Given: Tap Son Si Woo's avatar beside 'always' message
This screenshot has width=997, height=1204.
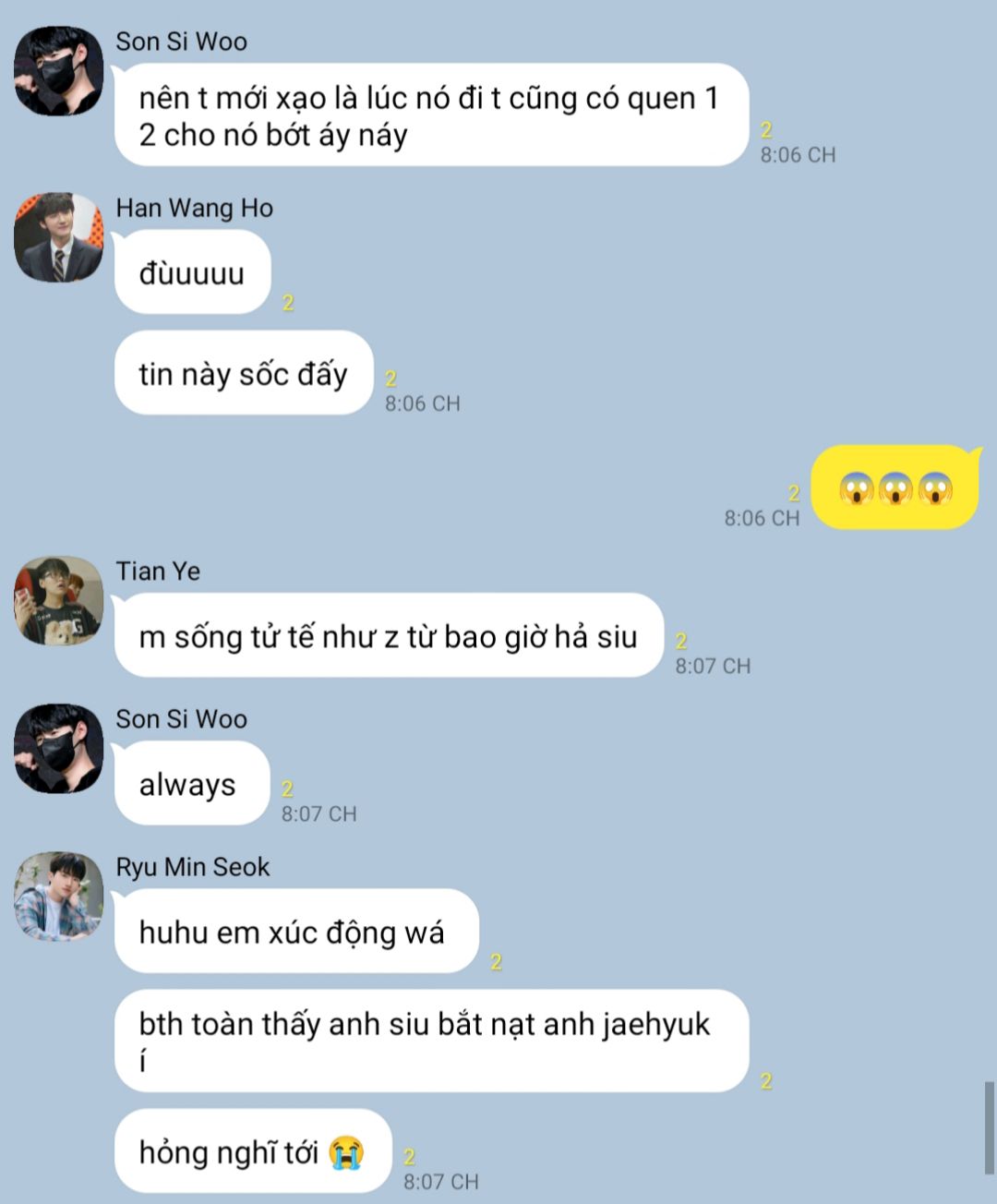Looking at the screenshot, I should (58, 749).
